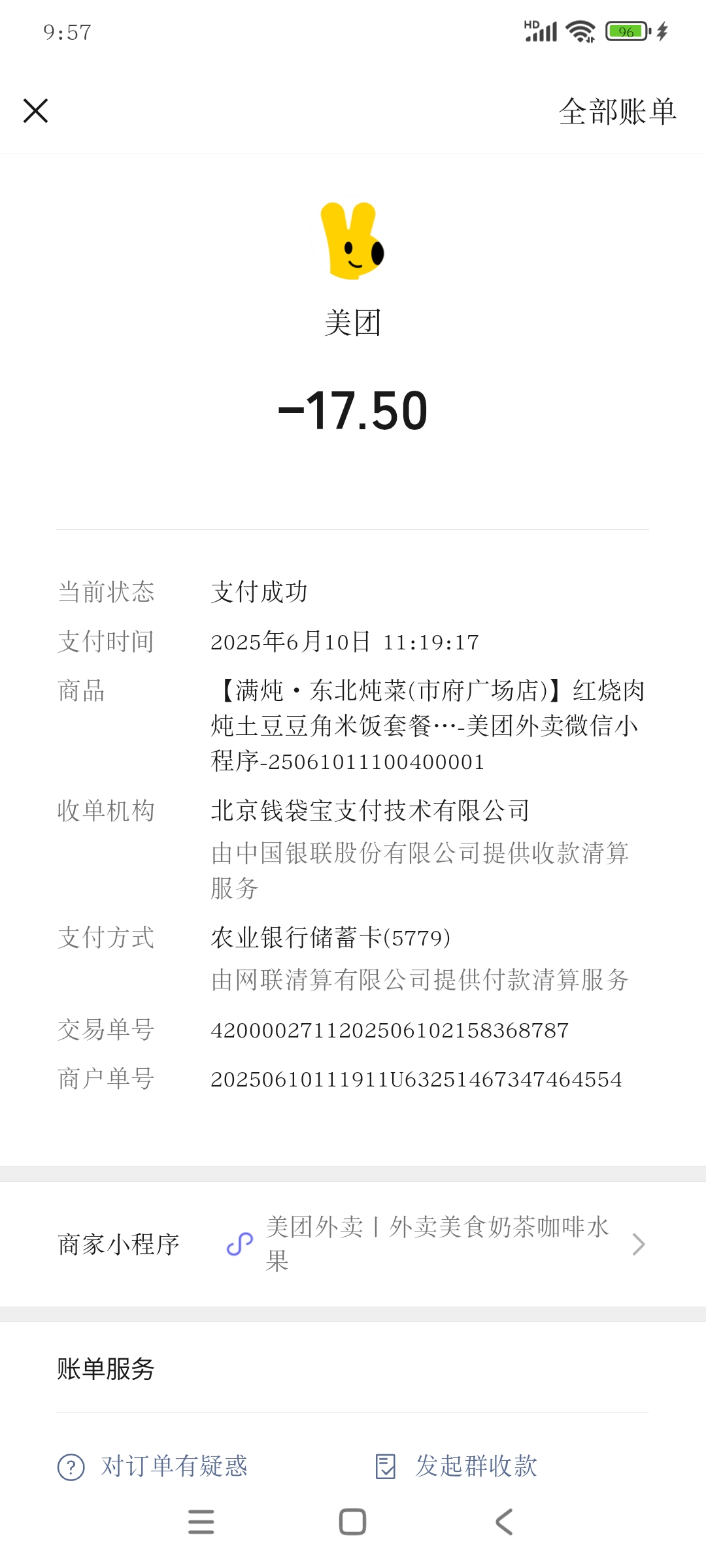This screenshot has width=706, height=1568.
Task: Go to the system home screen
Action: pyautogui.click(x=352, y=1522)
